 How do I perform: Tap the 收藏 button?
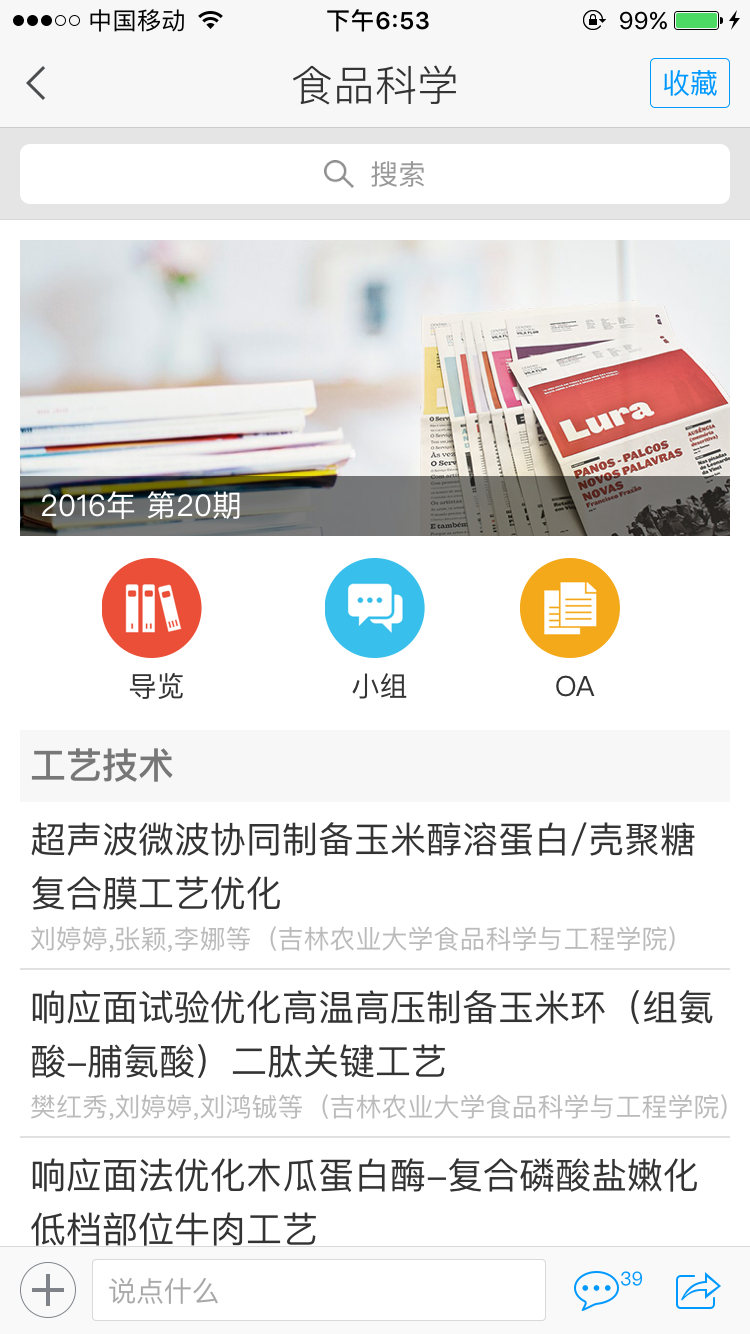689,83
